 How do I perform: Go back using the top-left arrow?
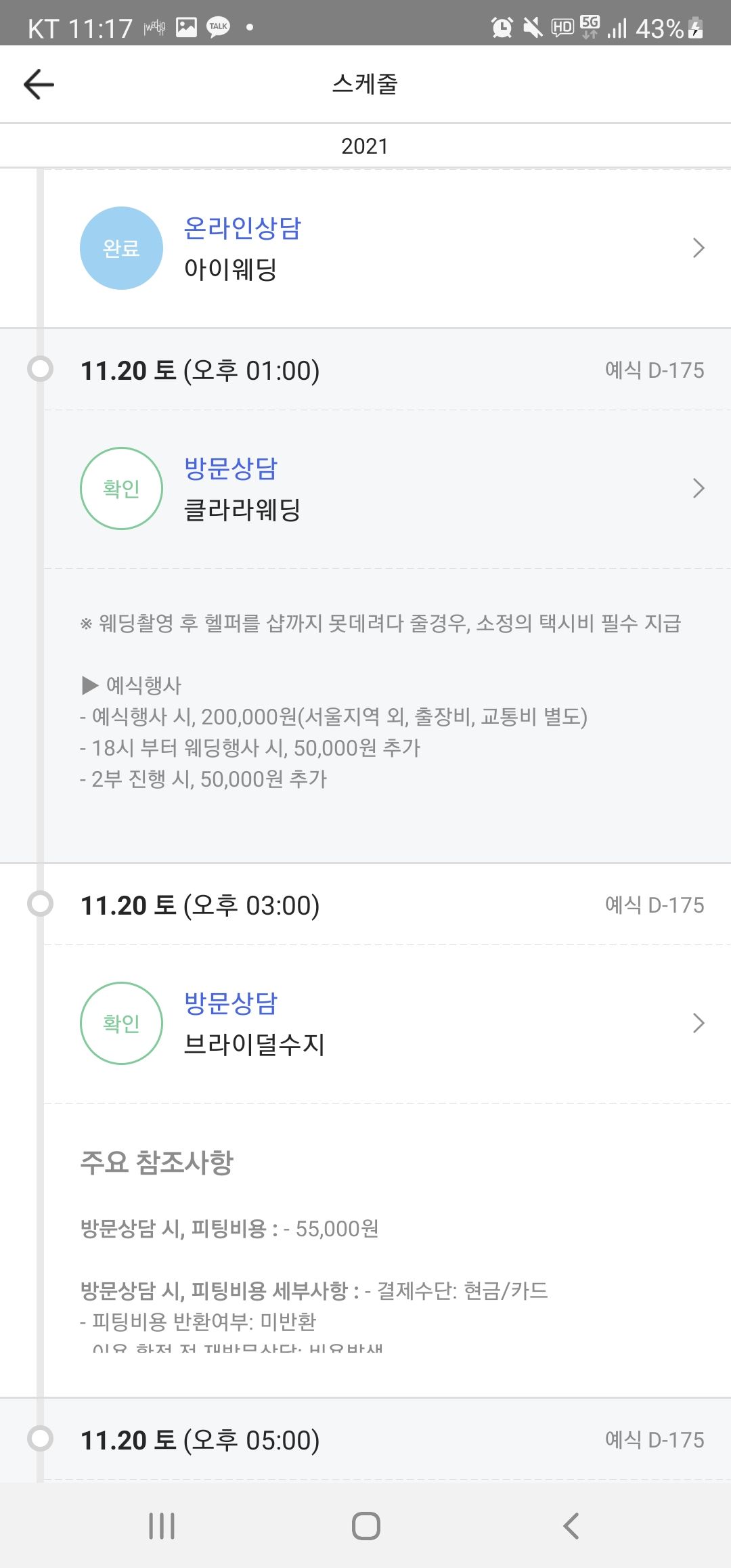[39, 85]
